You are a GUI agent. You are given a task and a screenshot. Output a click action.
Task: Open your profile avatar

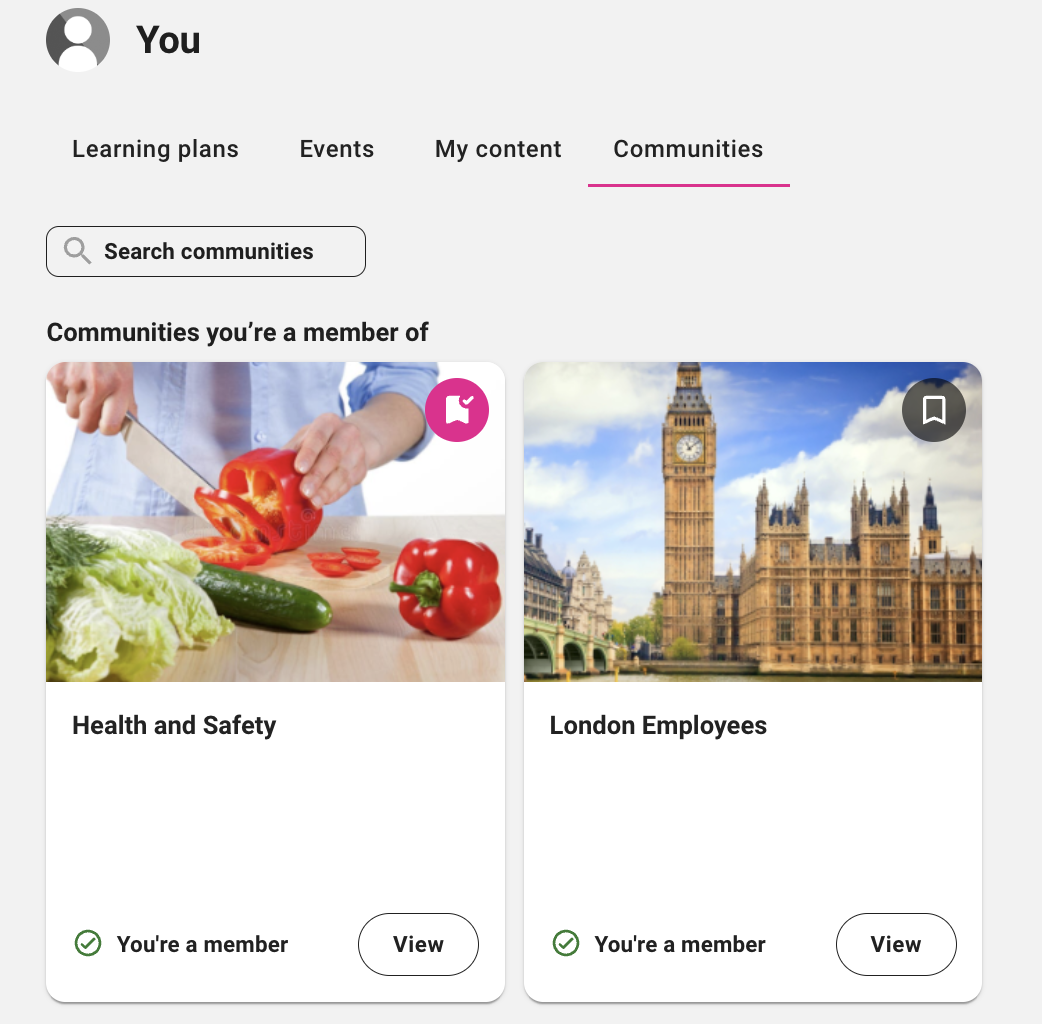(x=78, y=40)
